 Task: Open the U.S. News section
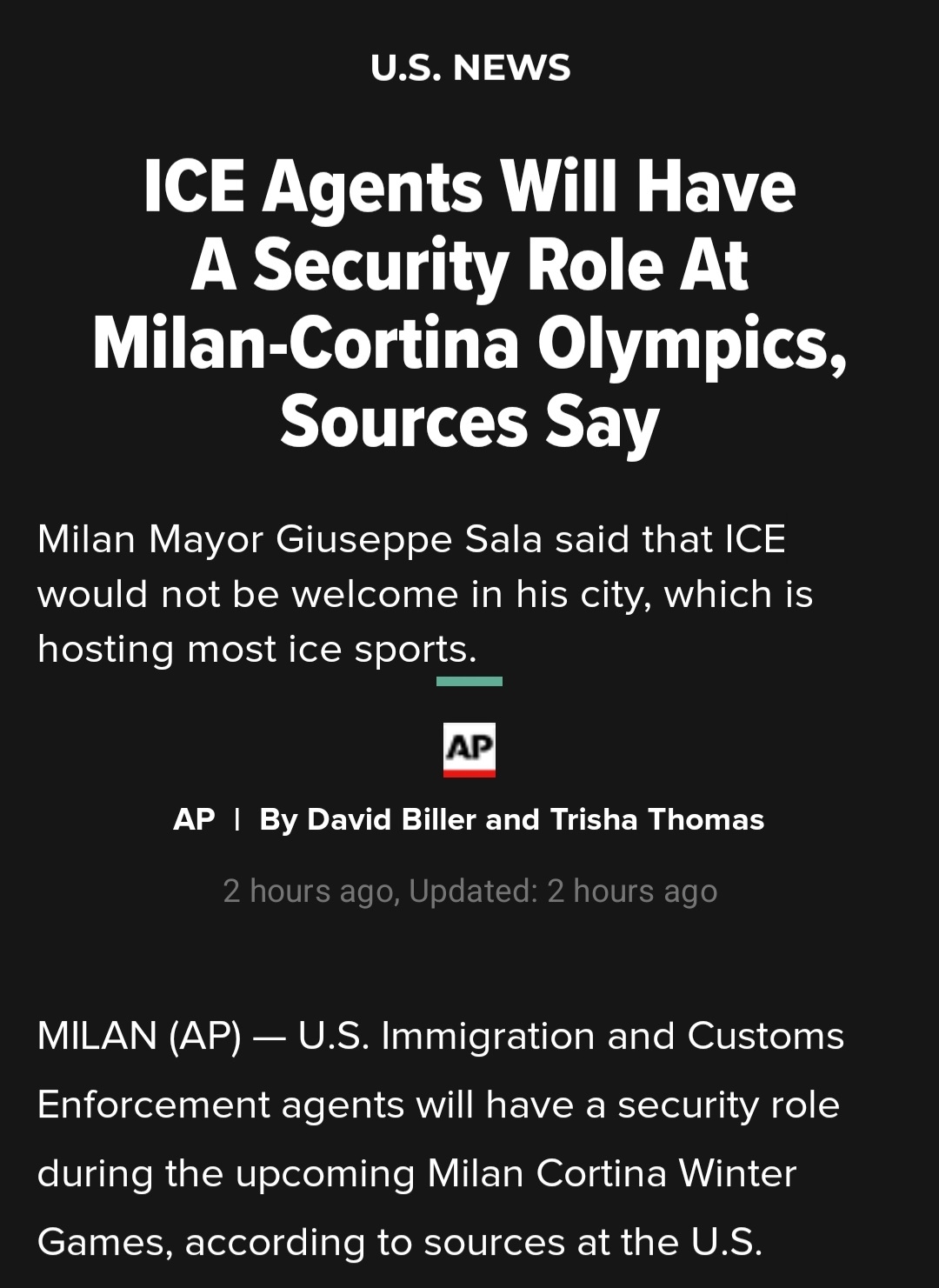tap(469, 68)
